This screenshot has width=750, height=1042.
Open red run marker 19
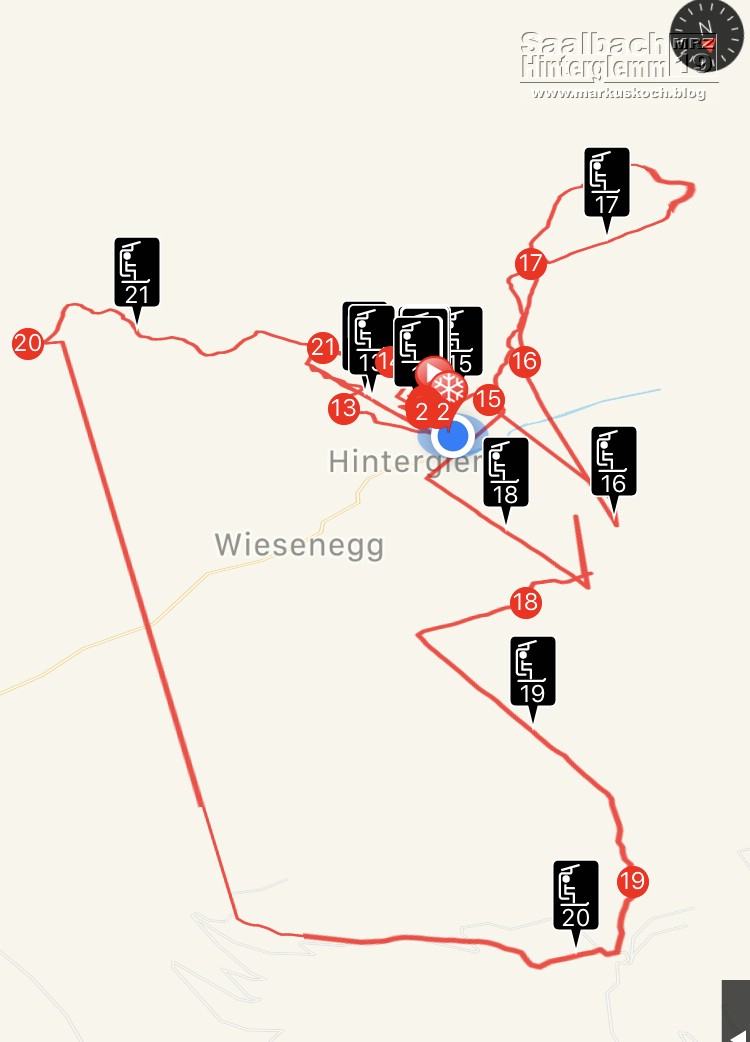click(x=632, y=882)
